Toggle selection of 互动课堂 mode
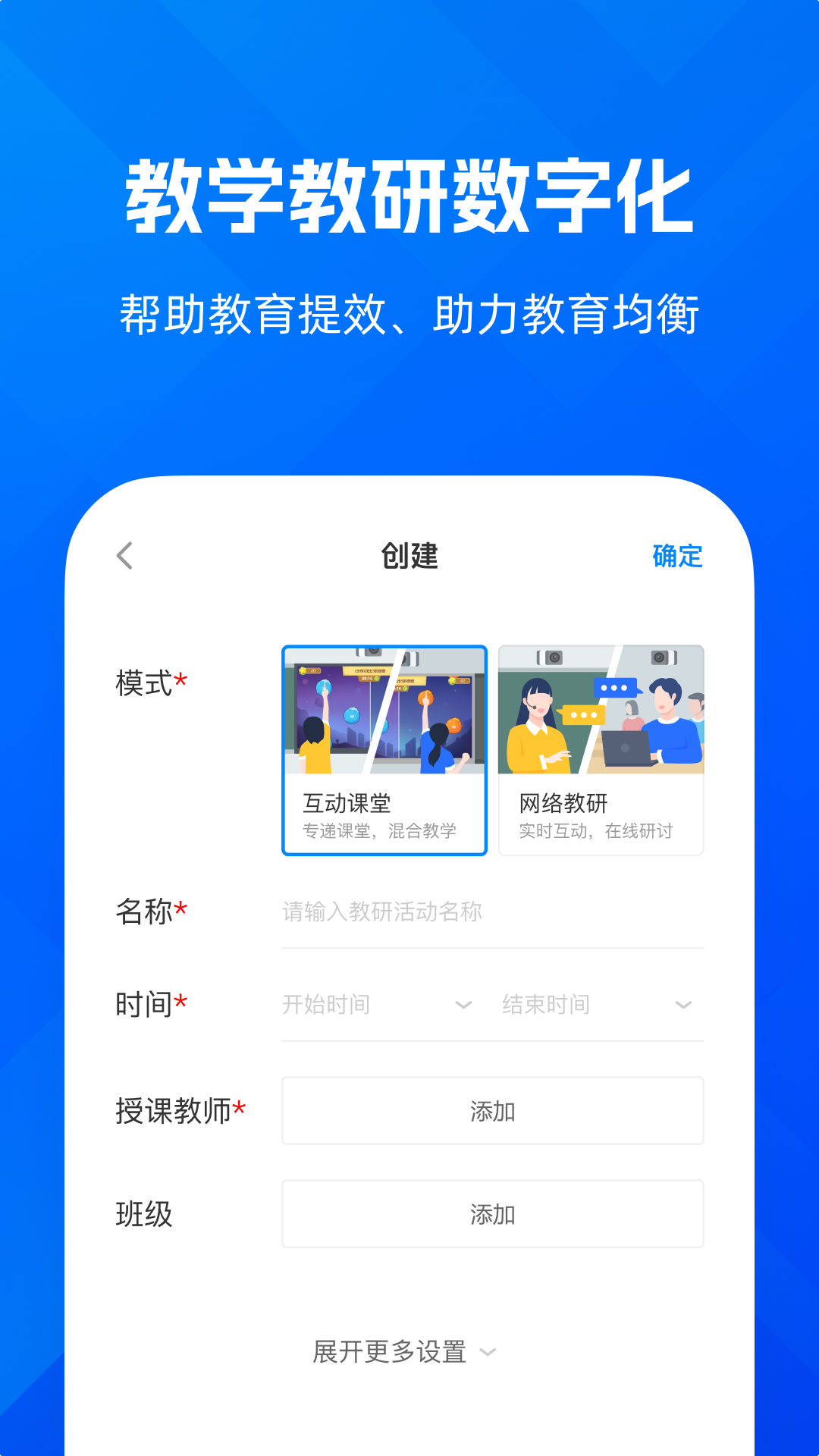Image resolution: width=819 pixels, height=1456 pixels. 384,751
